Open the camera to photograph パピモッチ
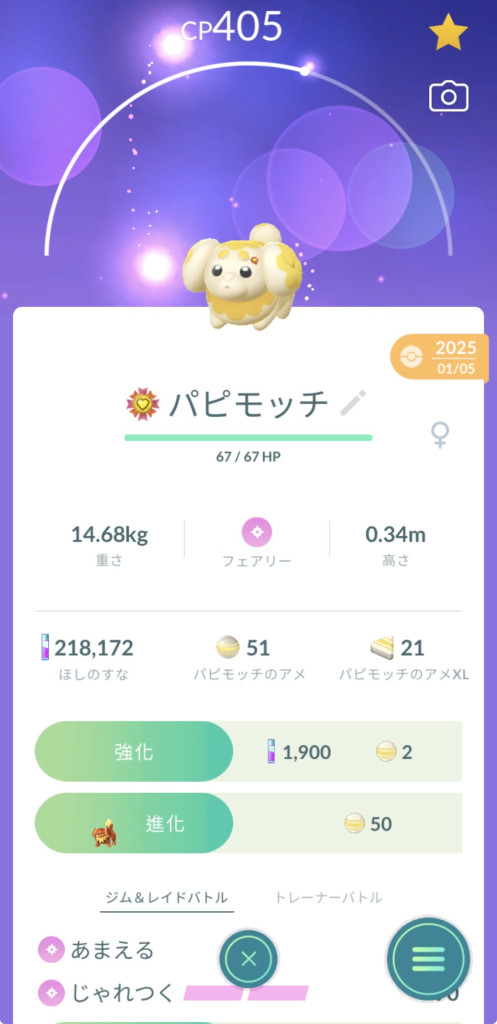The image size is (497, 1024). (x=448, y=97)
